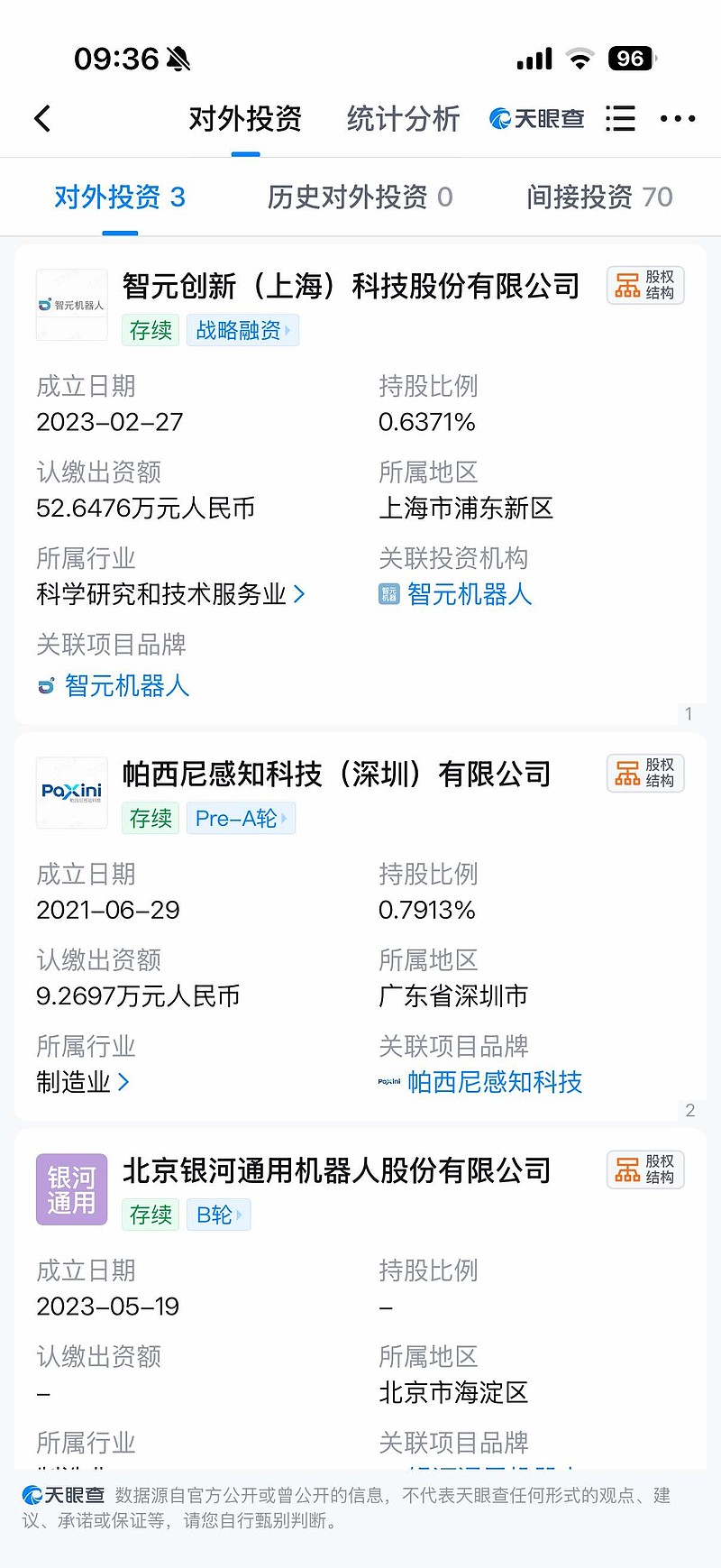The width and height of the screenshot is (721, 1568).
Task: Open the 股权结构 icon for 智元创新
Action: (645, 286)
